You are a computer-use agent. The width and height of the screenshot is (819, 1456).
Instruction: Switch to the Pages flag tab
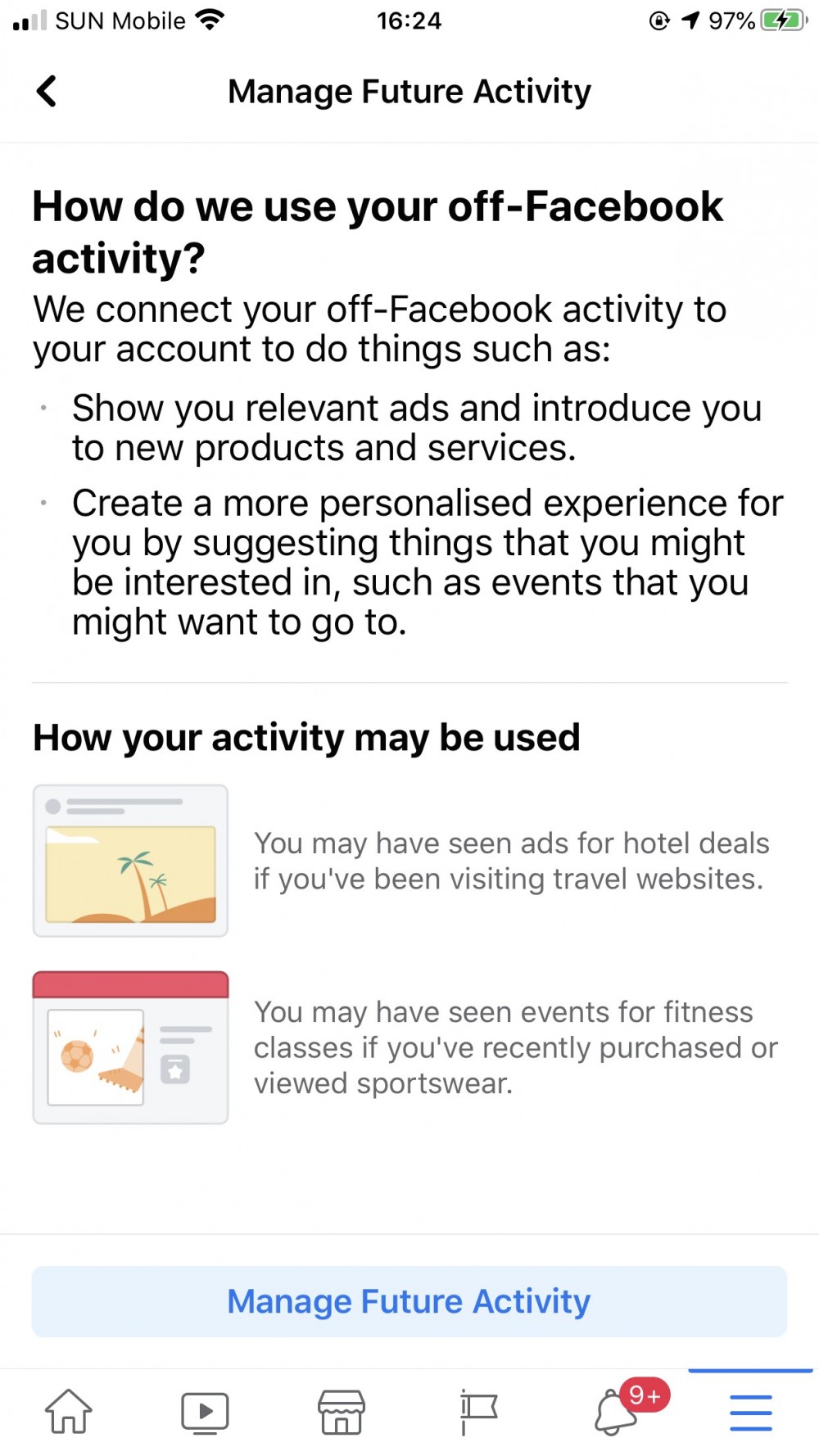477,1412
